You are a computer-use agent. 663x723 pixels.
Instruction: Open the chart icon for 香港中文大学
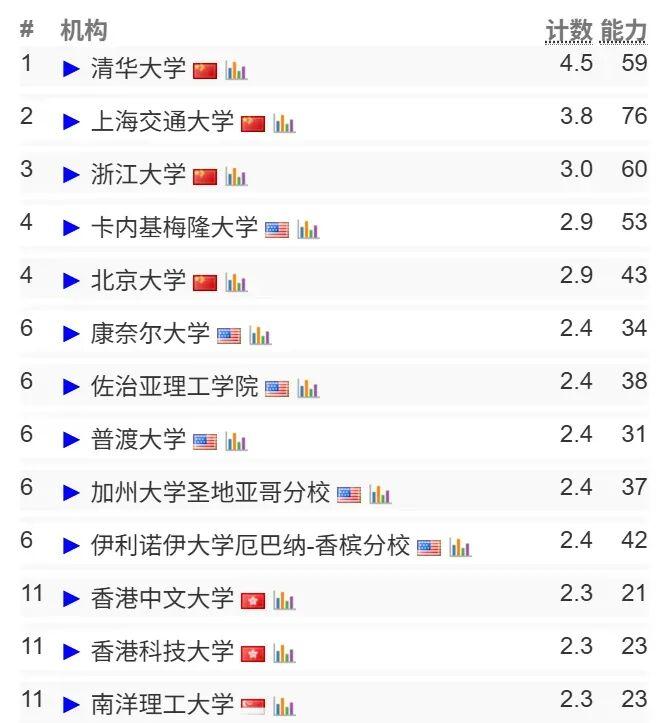283,600
